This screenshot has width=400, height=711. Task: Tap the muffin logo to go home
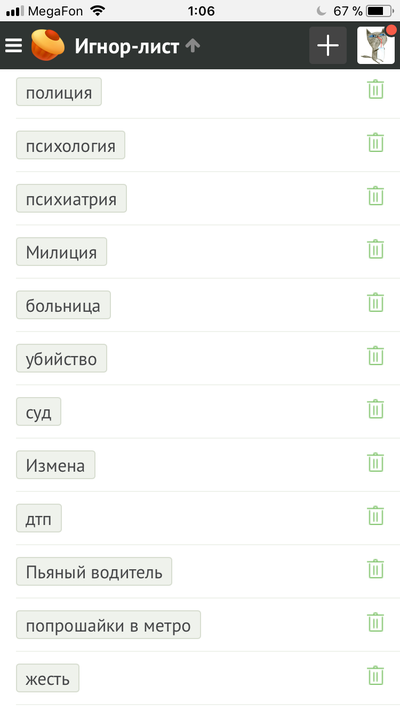coord(48,45)
